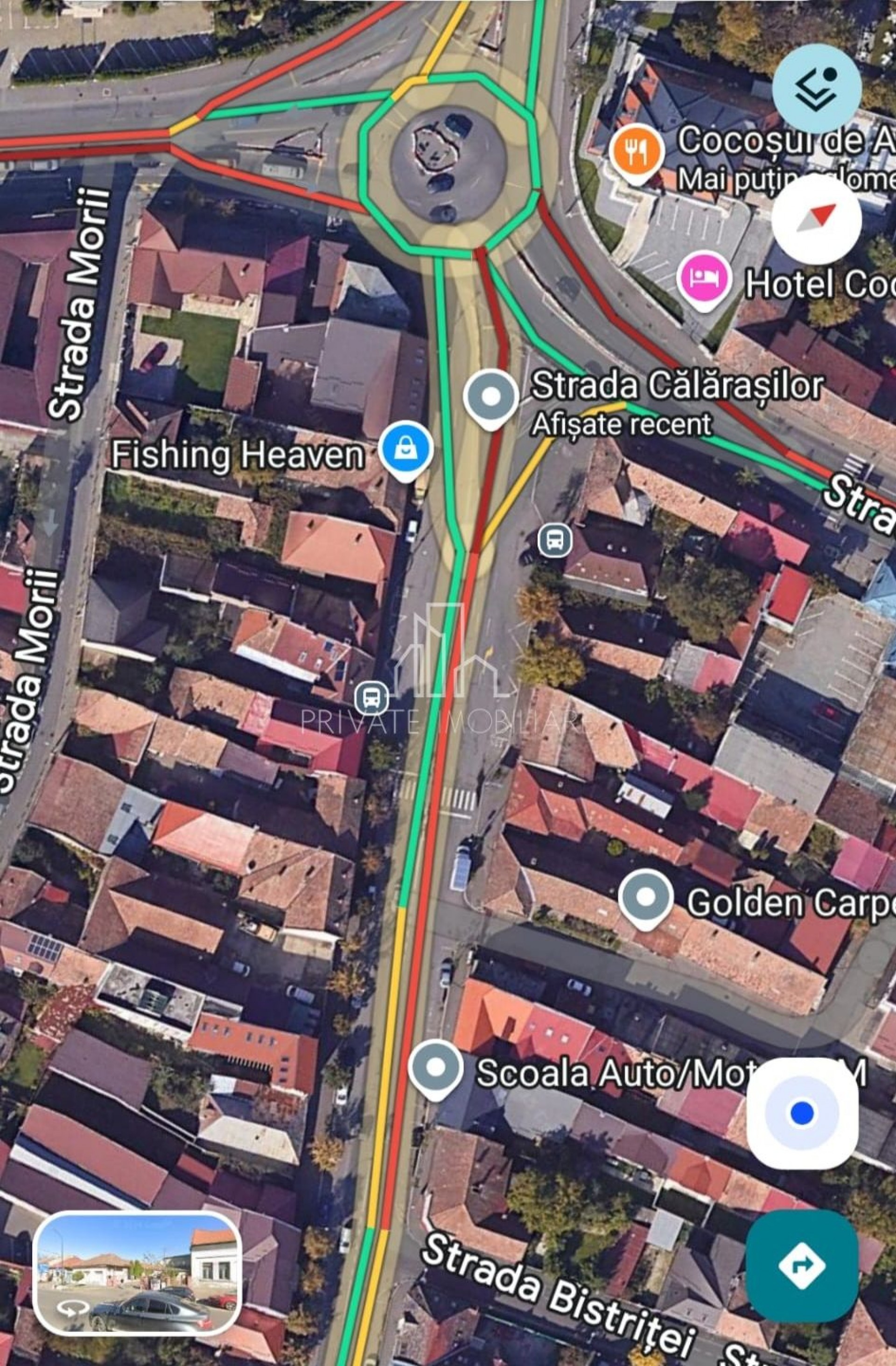Tap the Cocoșul de Aur restaurant marker

click(x=636, y=151)
